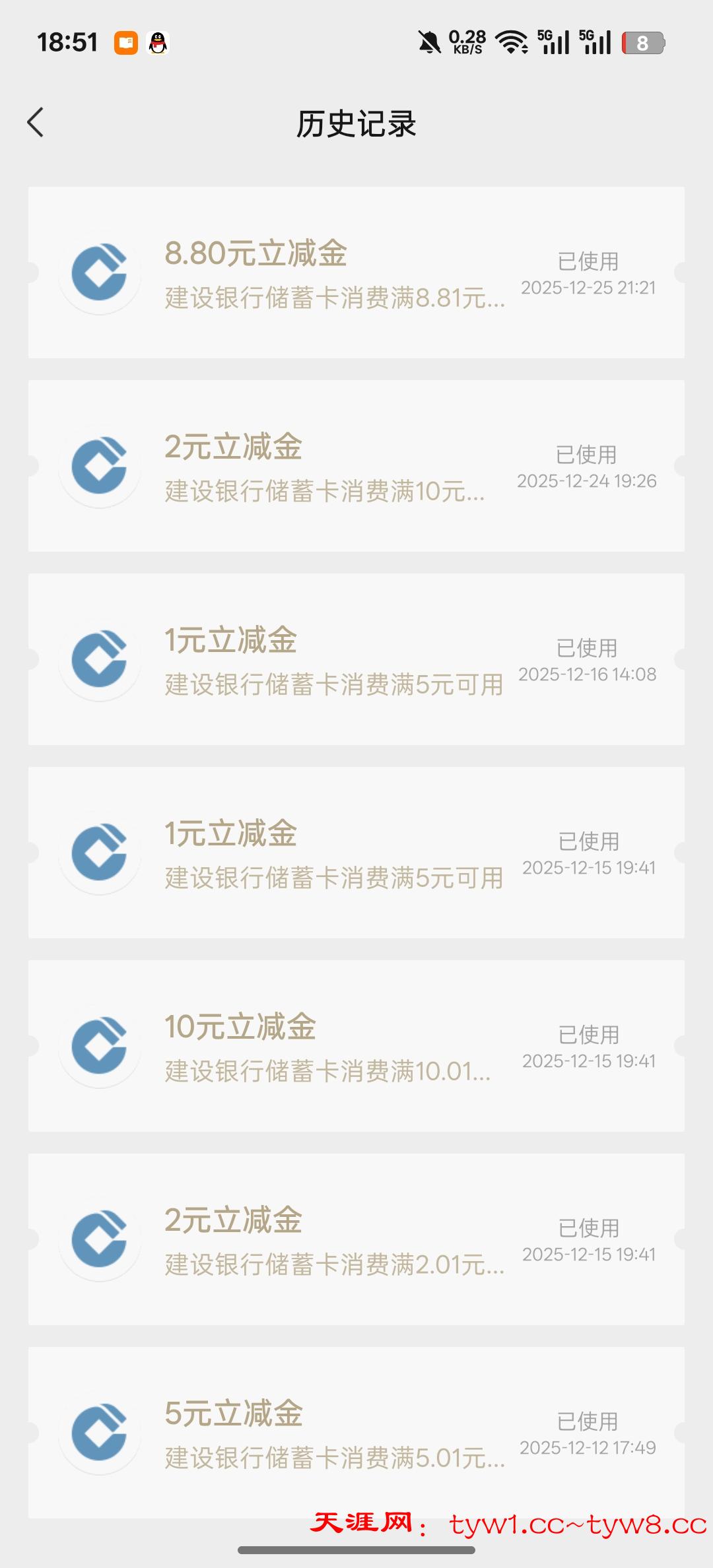The image size is (713, 1568).
Task: Open the 2元立减金 coupon for 满2.01元
Action: pos(356,1239)
